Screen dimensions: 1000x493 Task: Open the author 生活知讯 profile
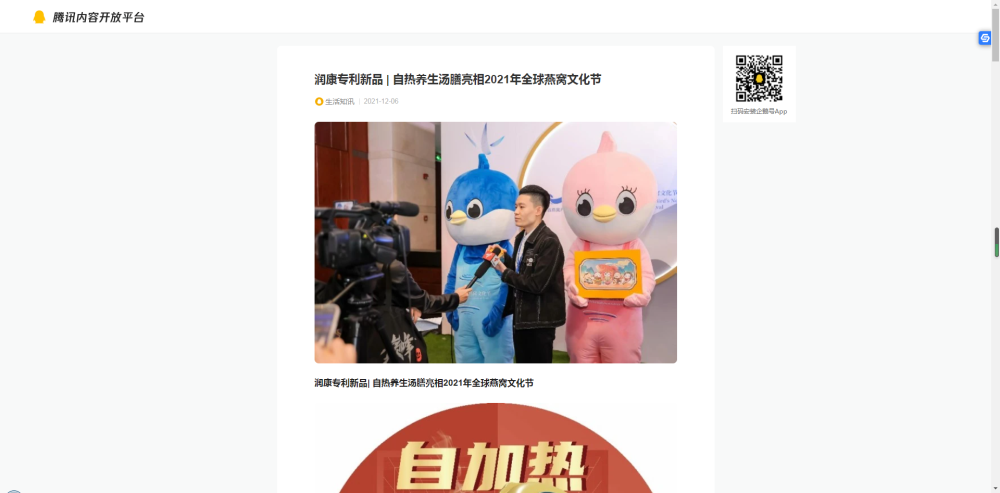(x=338, y=101)
